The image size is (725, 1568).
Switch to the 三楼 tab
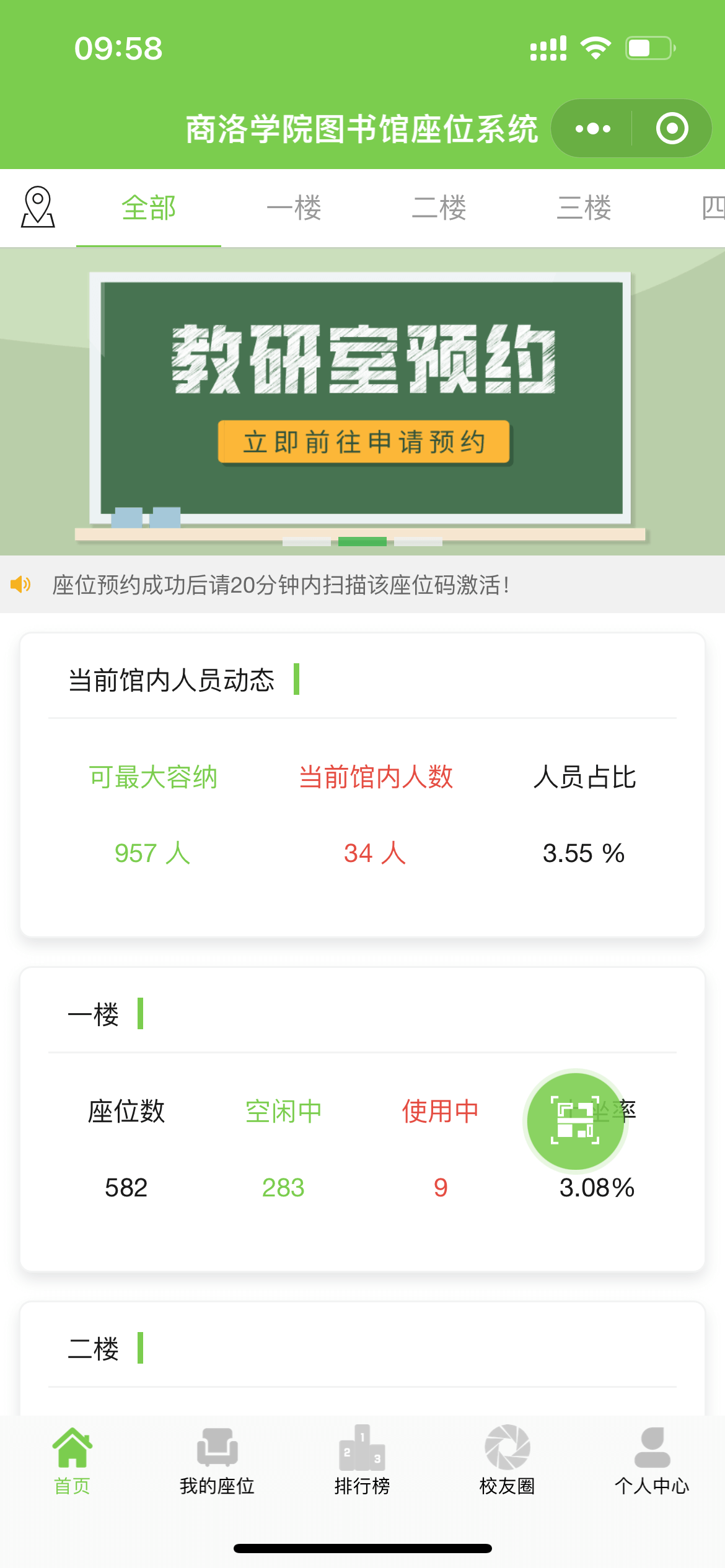584,208
